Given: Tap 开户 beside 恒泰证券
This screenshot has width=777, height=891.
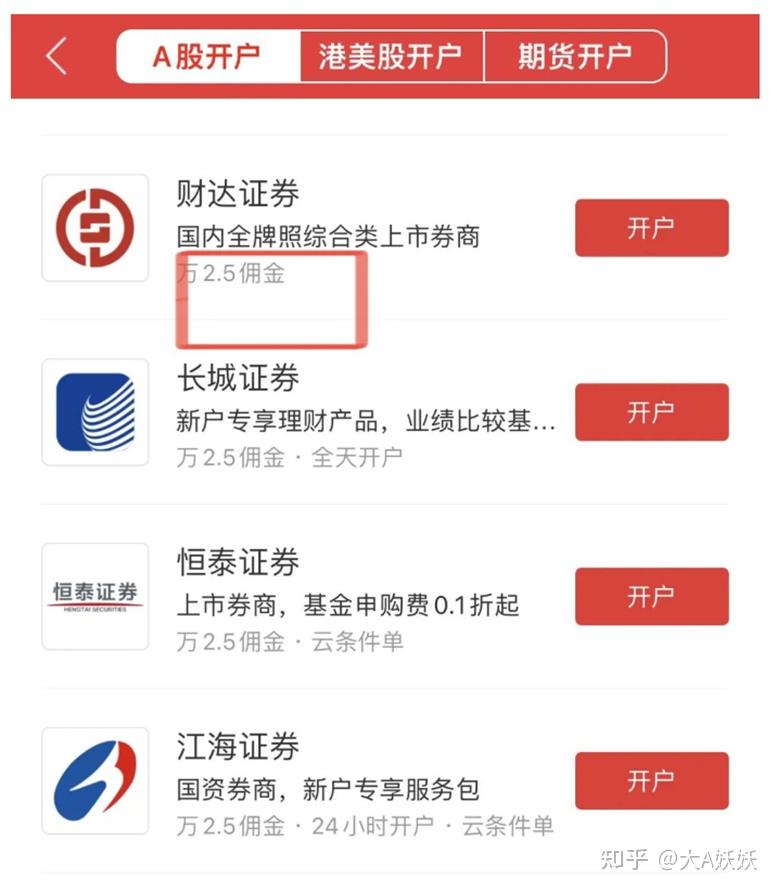Looking at the screenshot, I should pos(652,597).
